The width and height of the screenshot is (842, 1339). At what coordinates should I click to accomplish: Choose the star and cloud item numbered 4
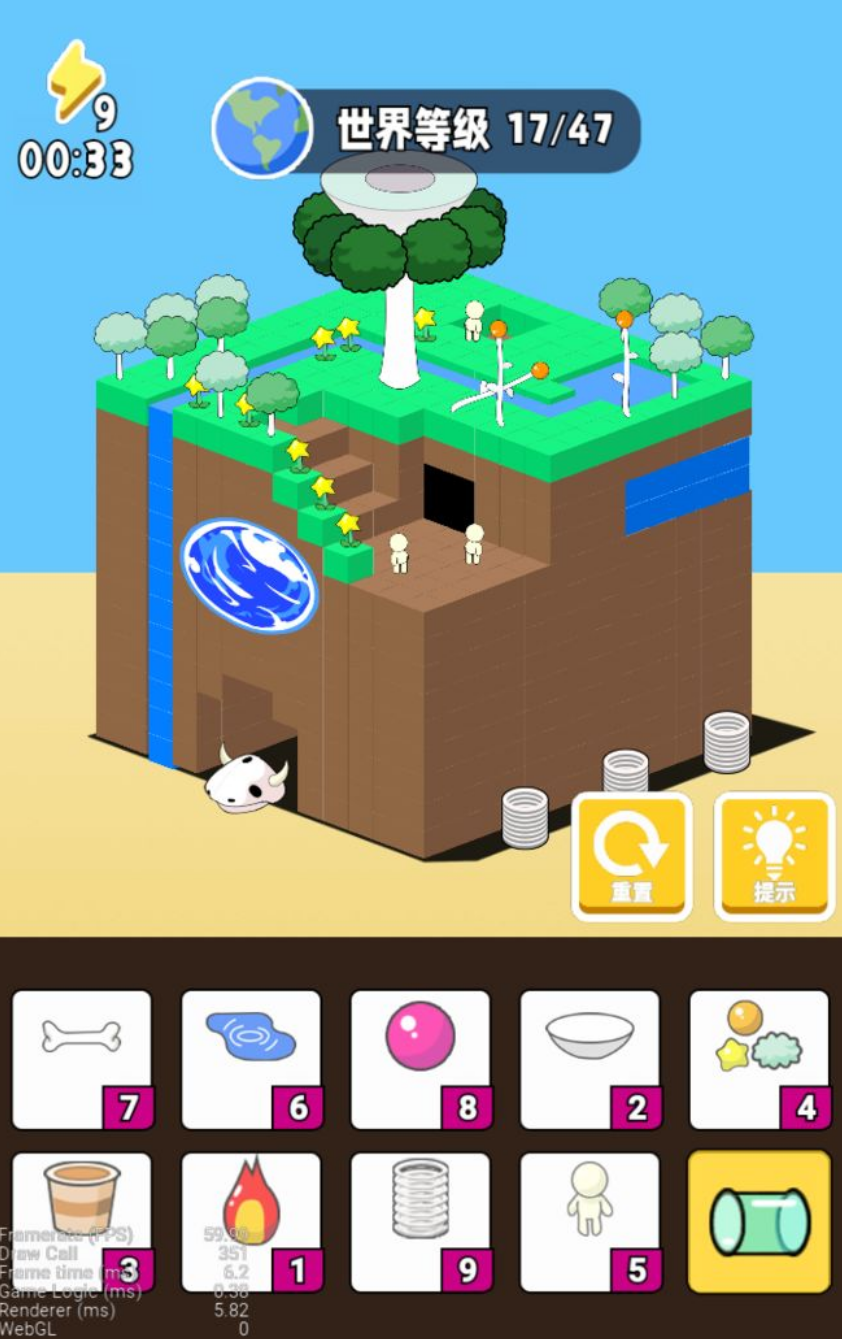pyautogui.click(x=759, y=1058)
